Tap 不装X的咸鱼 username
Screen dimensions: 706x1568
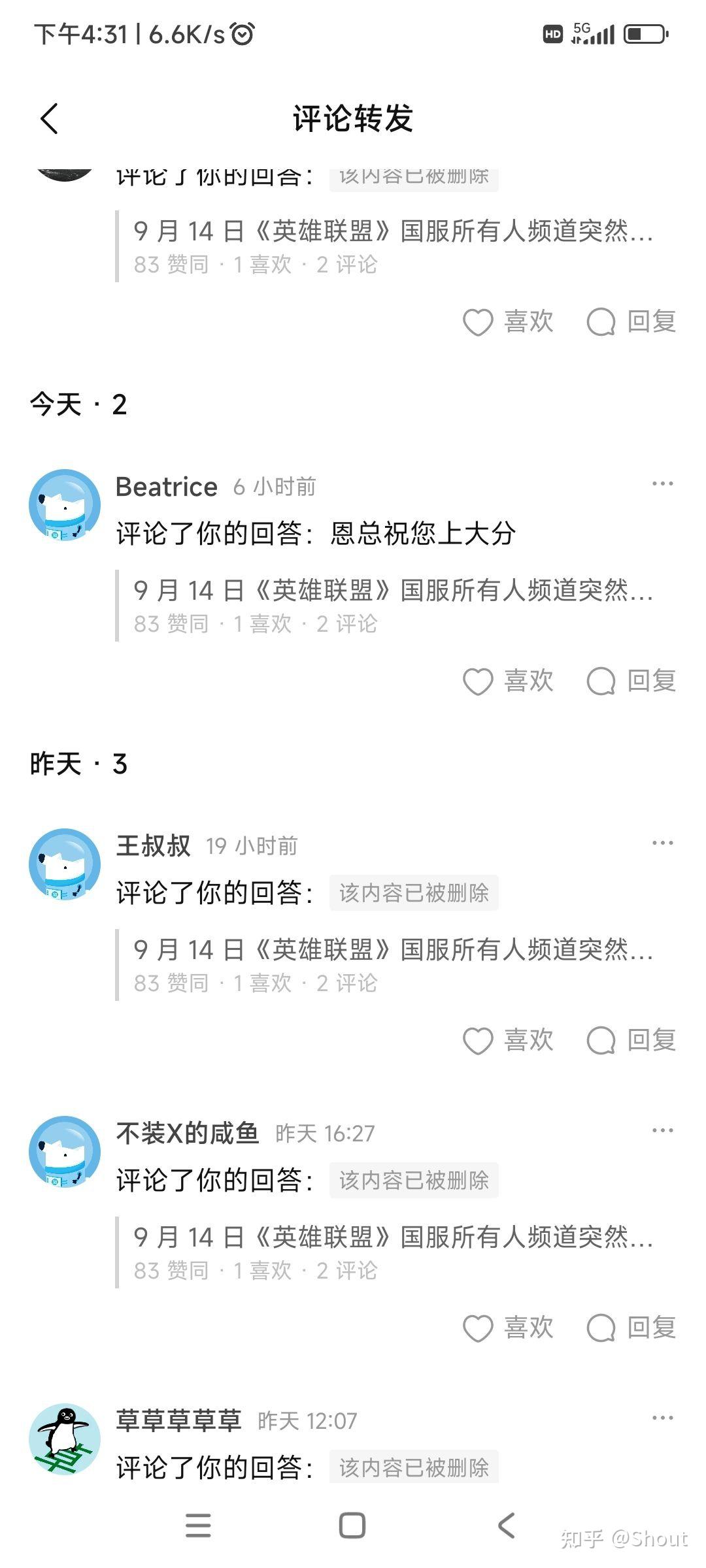coord(188,1133)
